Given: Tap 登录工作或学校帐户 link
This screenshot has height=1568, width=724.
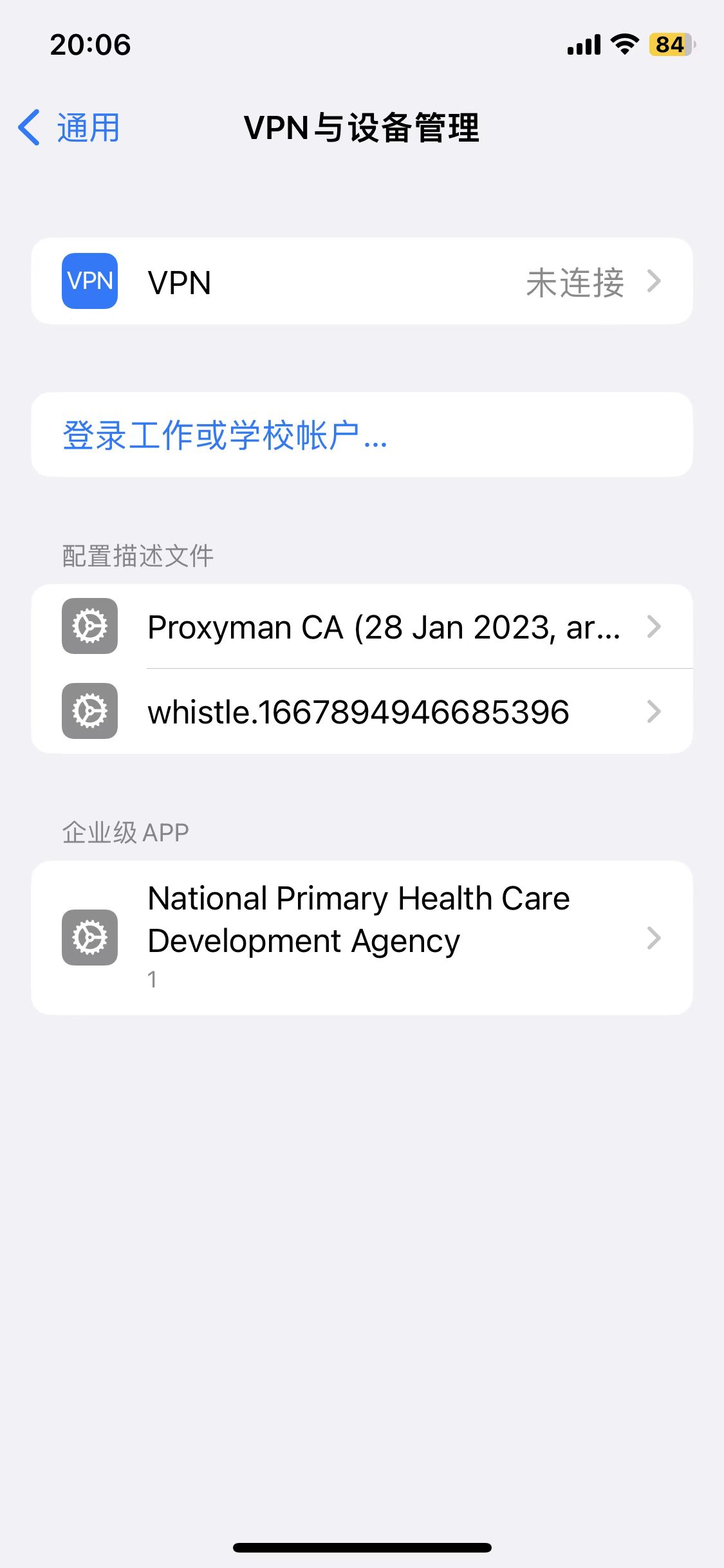Looking at the screenshot, I should tap(225, 435).
